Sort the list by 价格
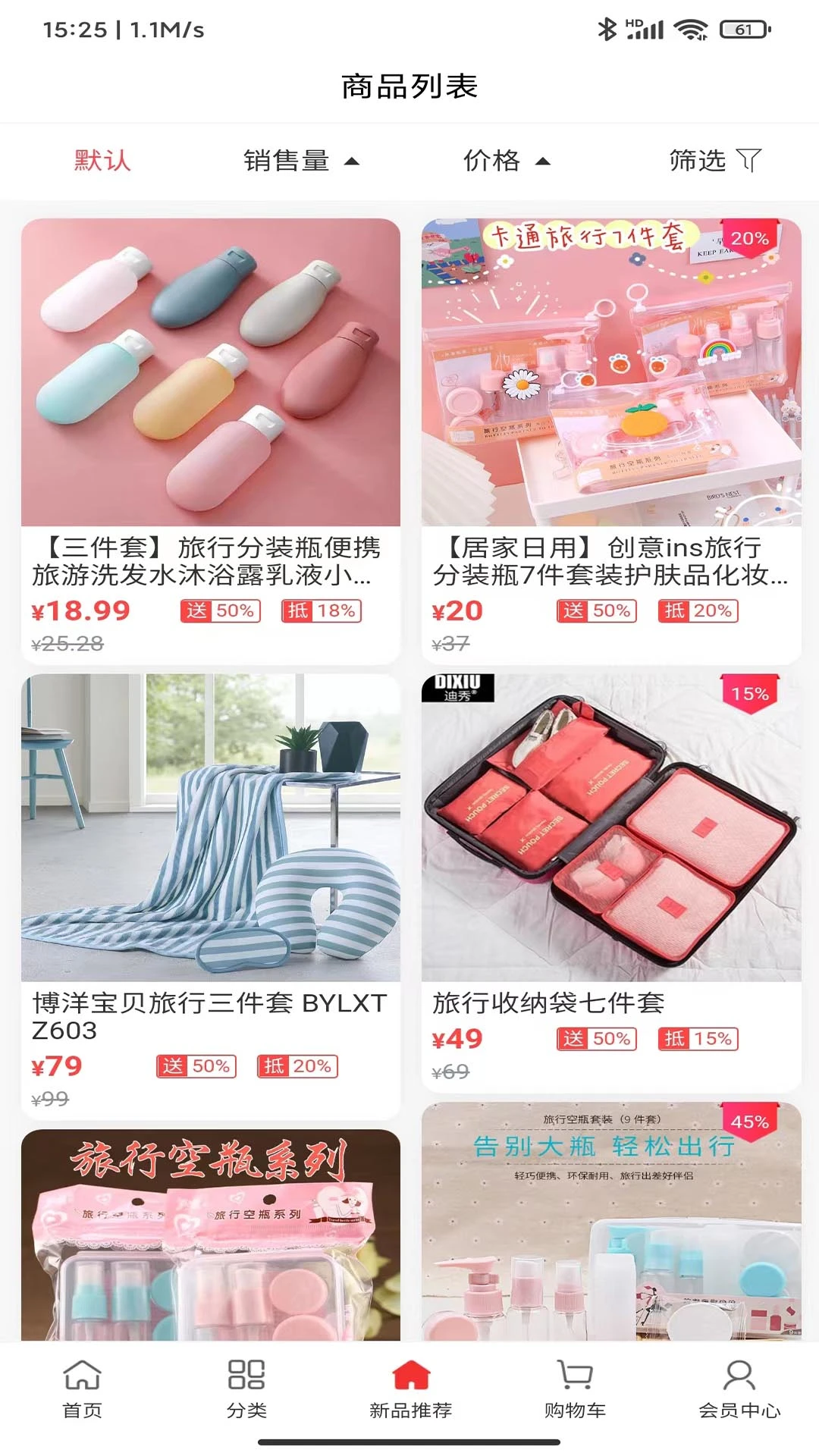This screenshot has height=1456, width=819. pyautogui.click(x=506, y=161)
